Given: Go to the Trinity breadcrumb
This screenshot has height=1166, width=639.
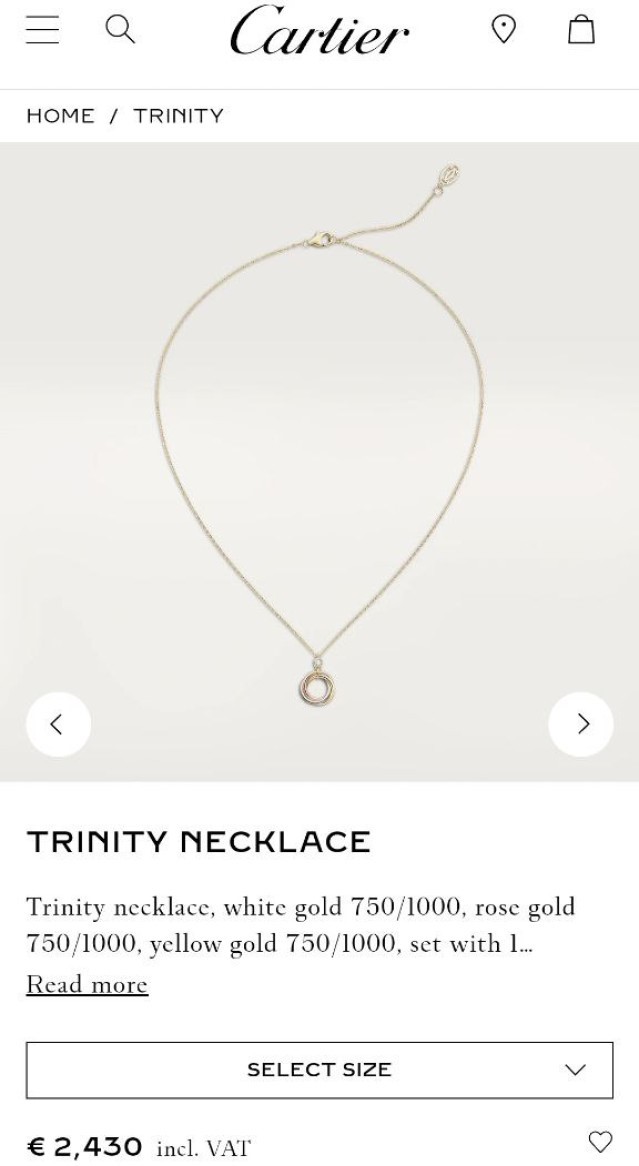Looking at the screenshot, I should (178, 116).
